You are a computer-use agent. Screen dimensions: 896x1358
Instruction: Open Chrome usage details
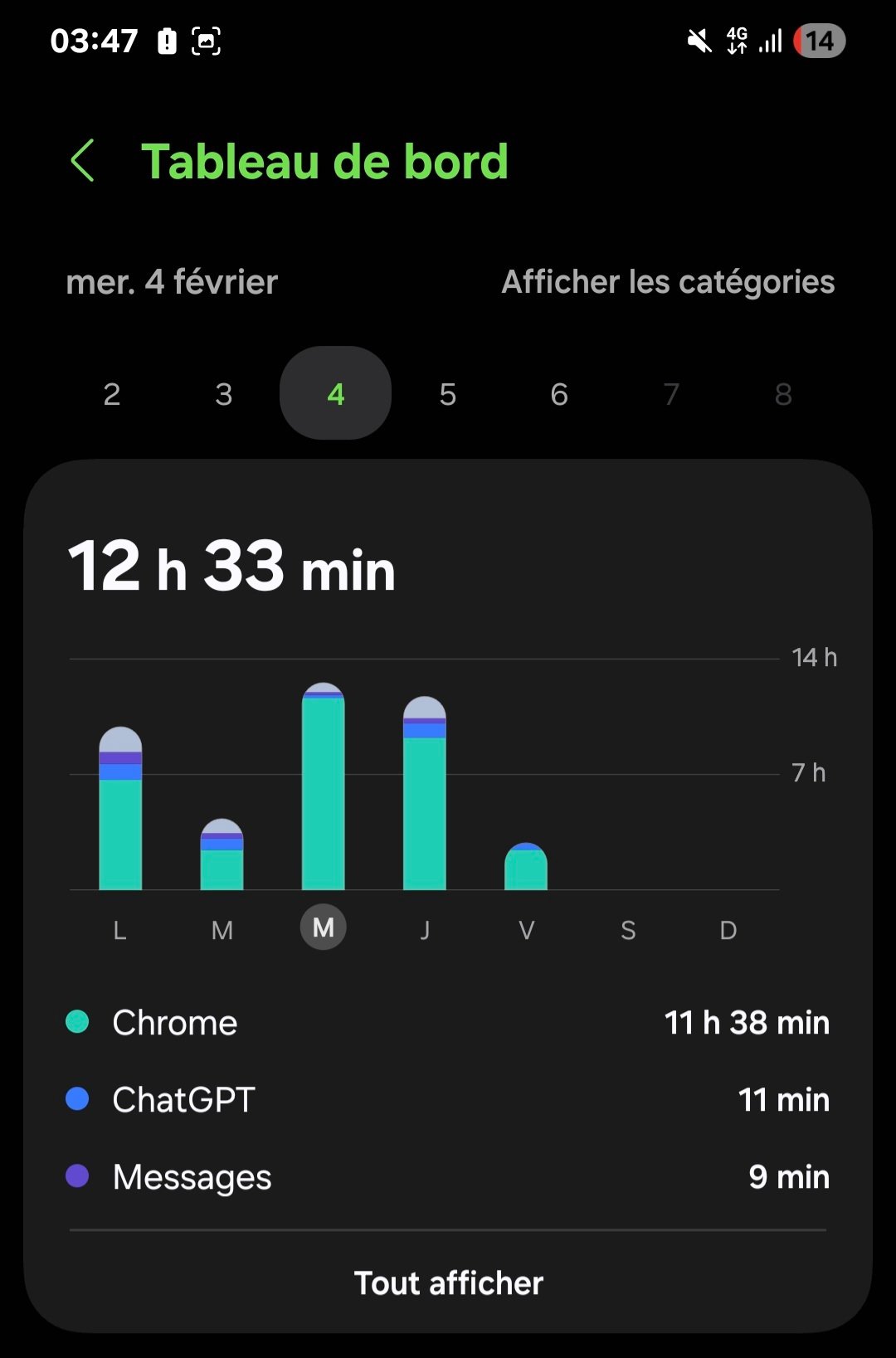point(448,1023)
